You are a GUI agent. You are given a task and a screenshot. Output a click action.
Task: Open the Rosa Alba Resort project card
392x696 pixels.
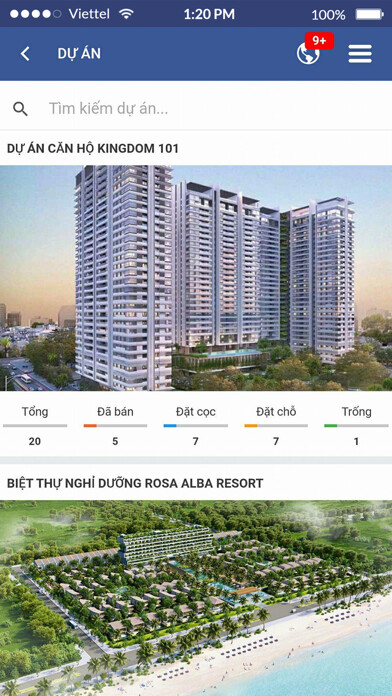196,581
